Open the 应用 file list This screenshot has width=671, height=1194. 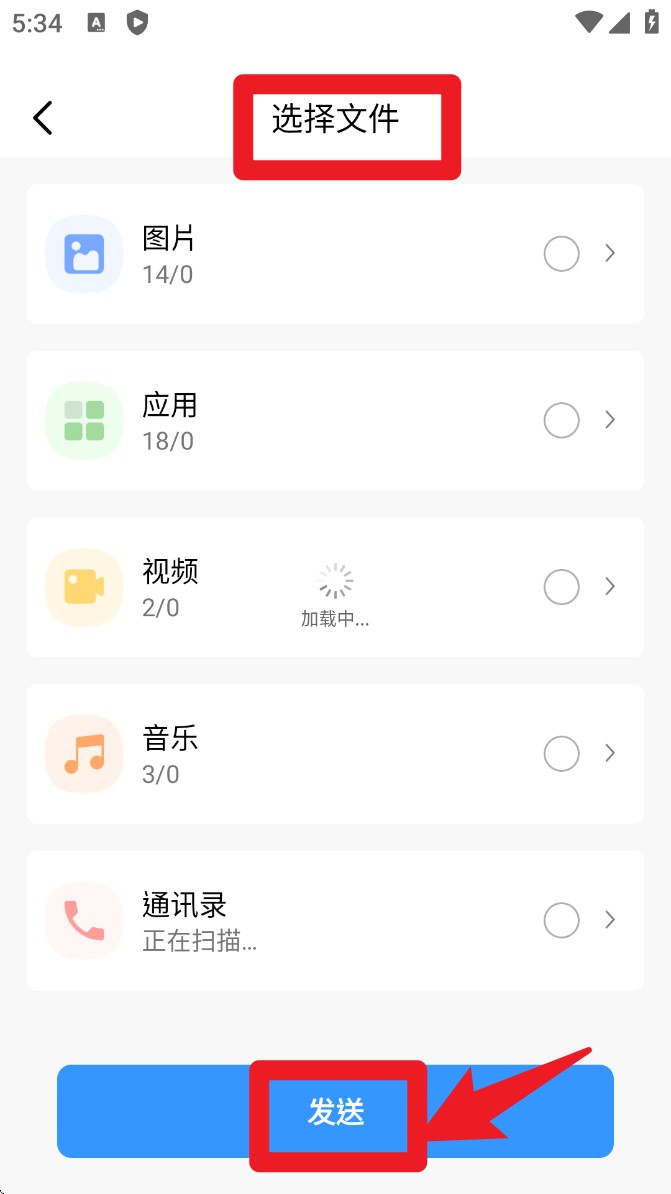(610, 421)
